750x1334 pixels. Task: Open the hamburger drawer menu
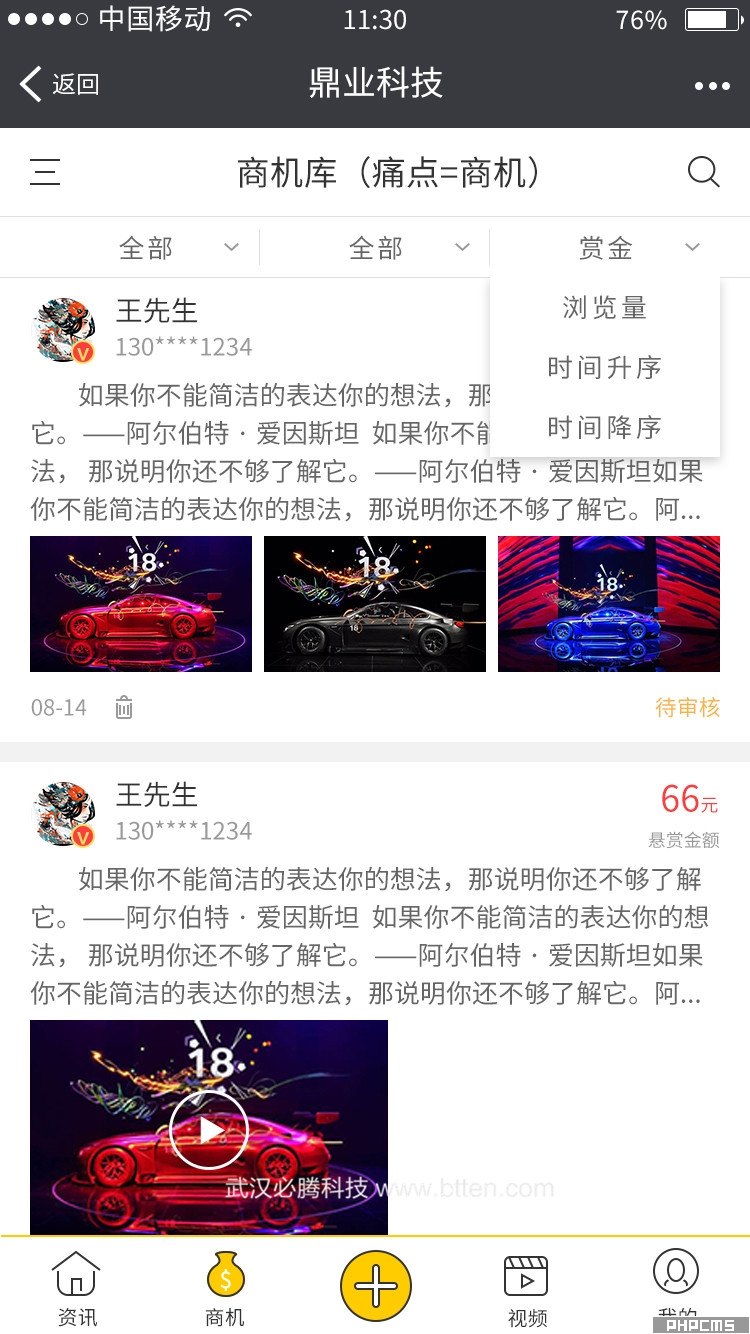[x=45, y=173]
